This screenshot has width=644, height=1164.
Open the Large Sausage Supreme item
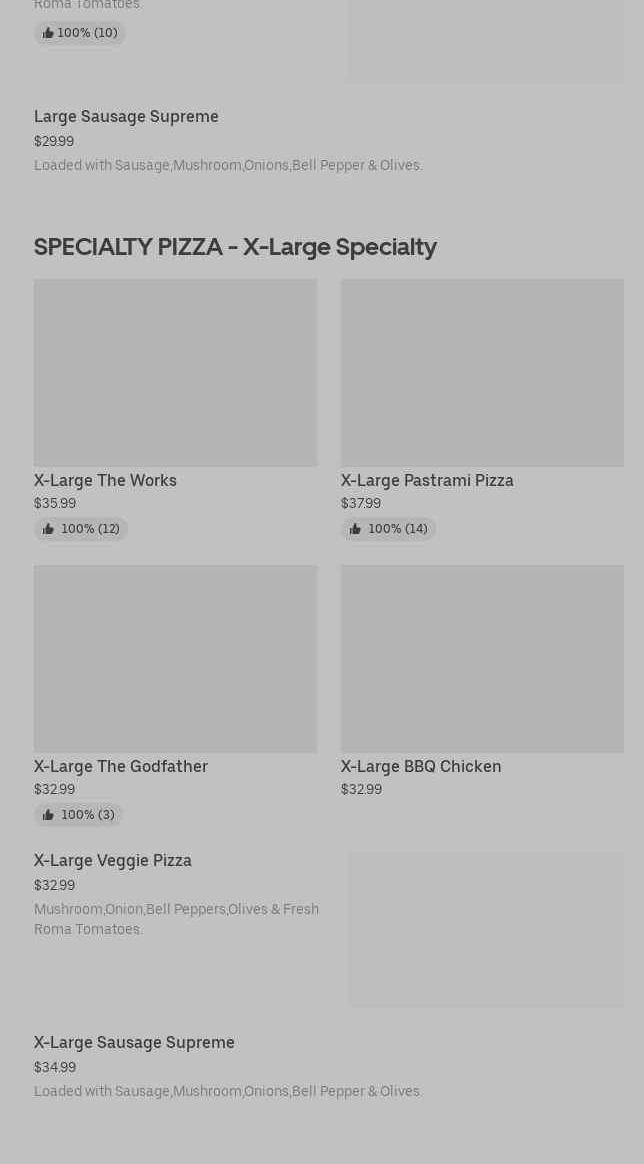click(x=126, y=117)
